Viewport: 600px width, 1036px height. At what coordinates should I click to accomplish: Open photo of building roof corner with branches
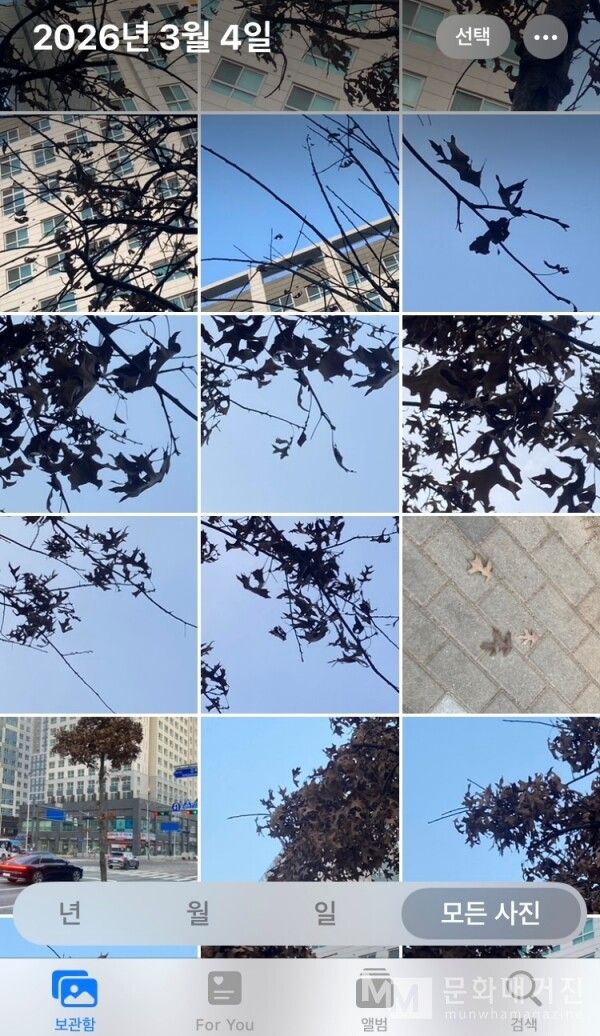coord(299,212)
